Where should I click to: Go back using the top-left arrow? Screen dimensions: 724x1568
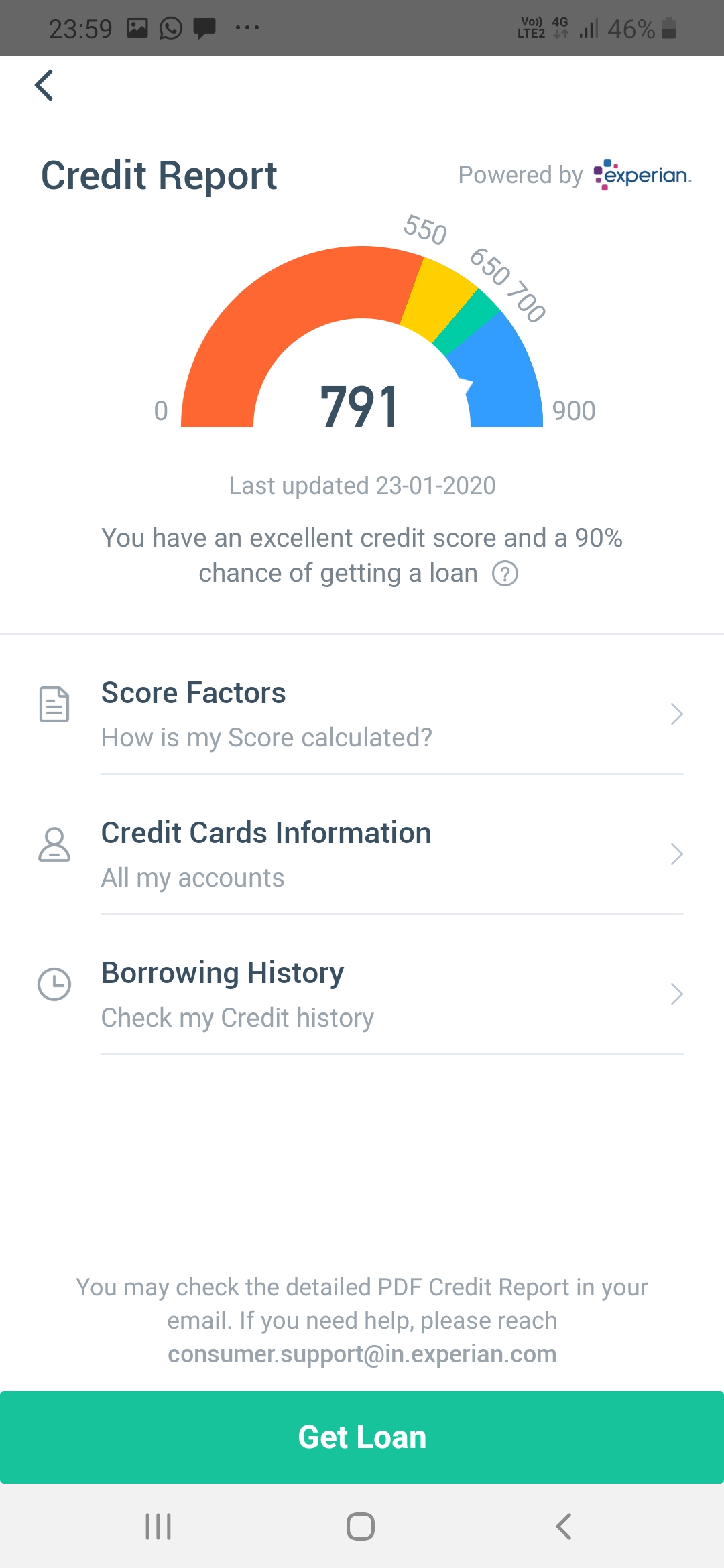click(44, 86)
